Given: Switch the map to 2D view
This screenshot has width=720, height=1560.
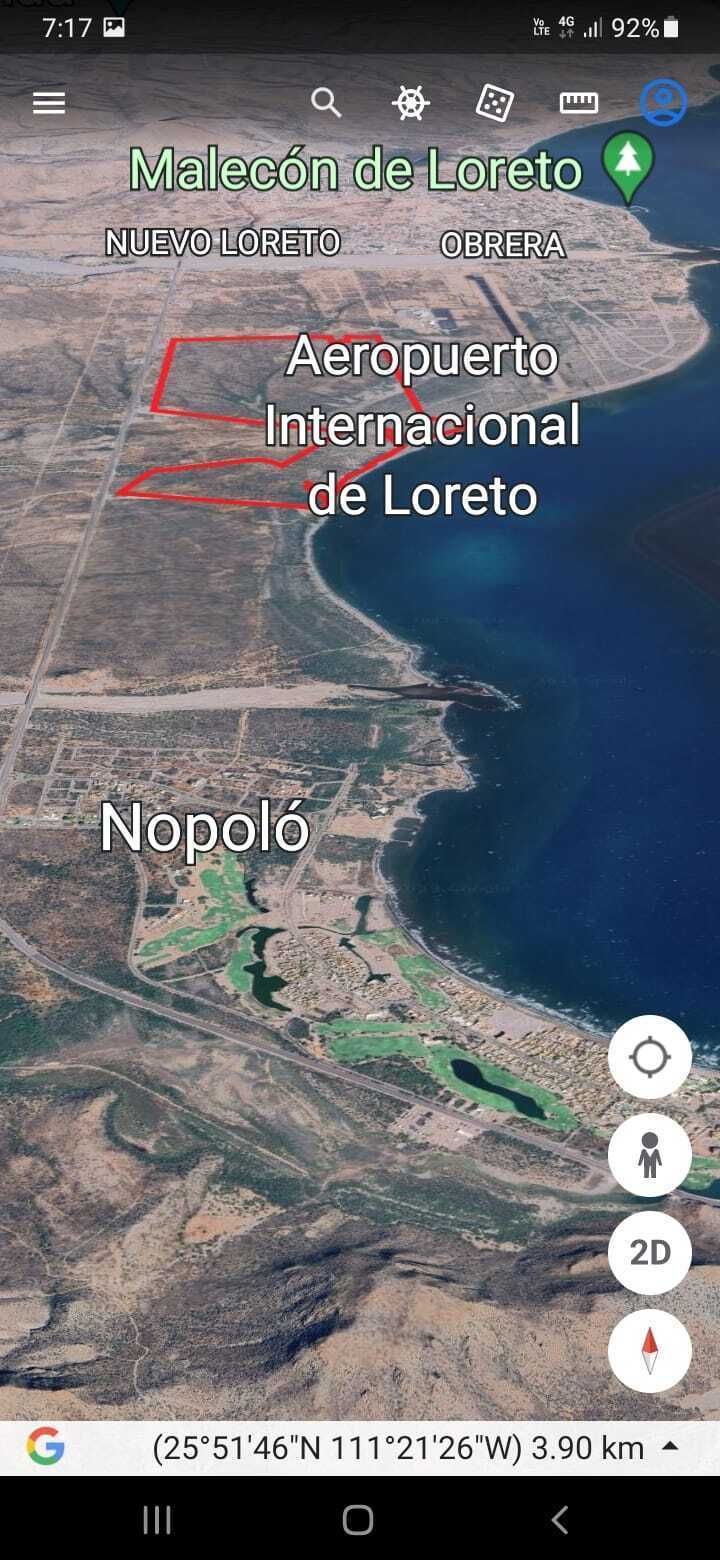Looking at the screenshot, I should pos(650,1253).
